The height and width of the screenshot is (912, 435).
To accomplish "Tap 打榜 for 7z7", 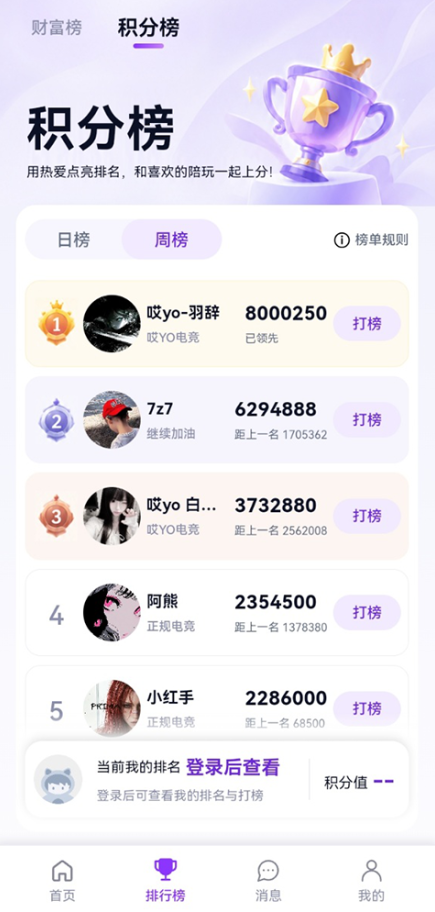I will point(367,419).
